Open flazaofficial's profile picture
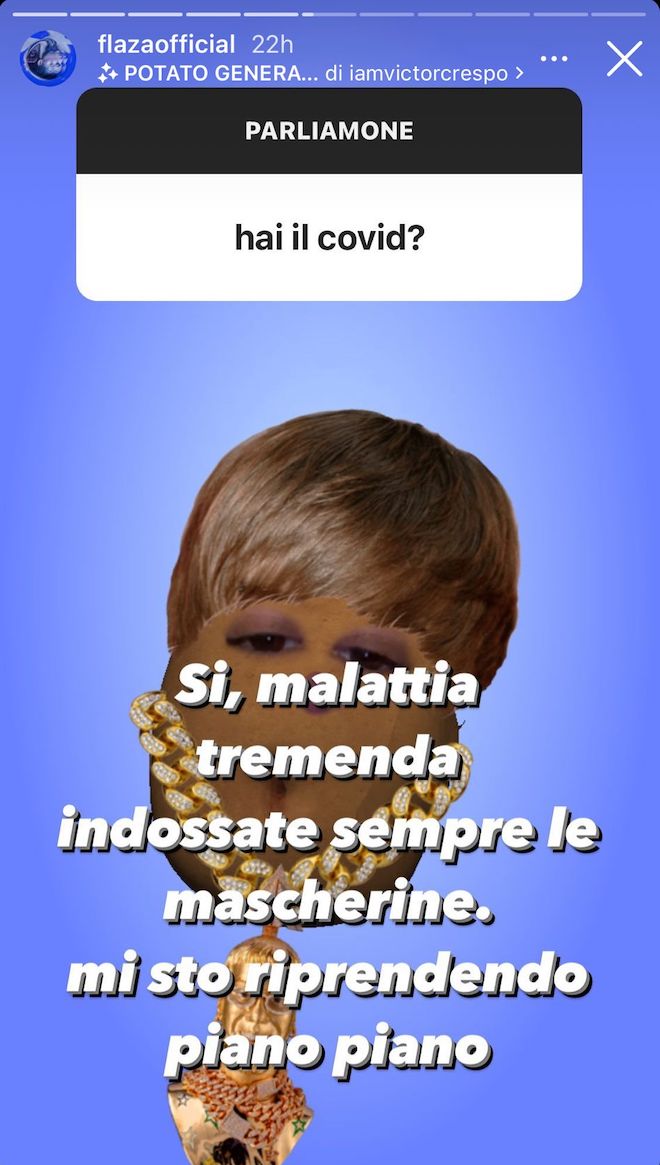 [48, 58]
